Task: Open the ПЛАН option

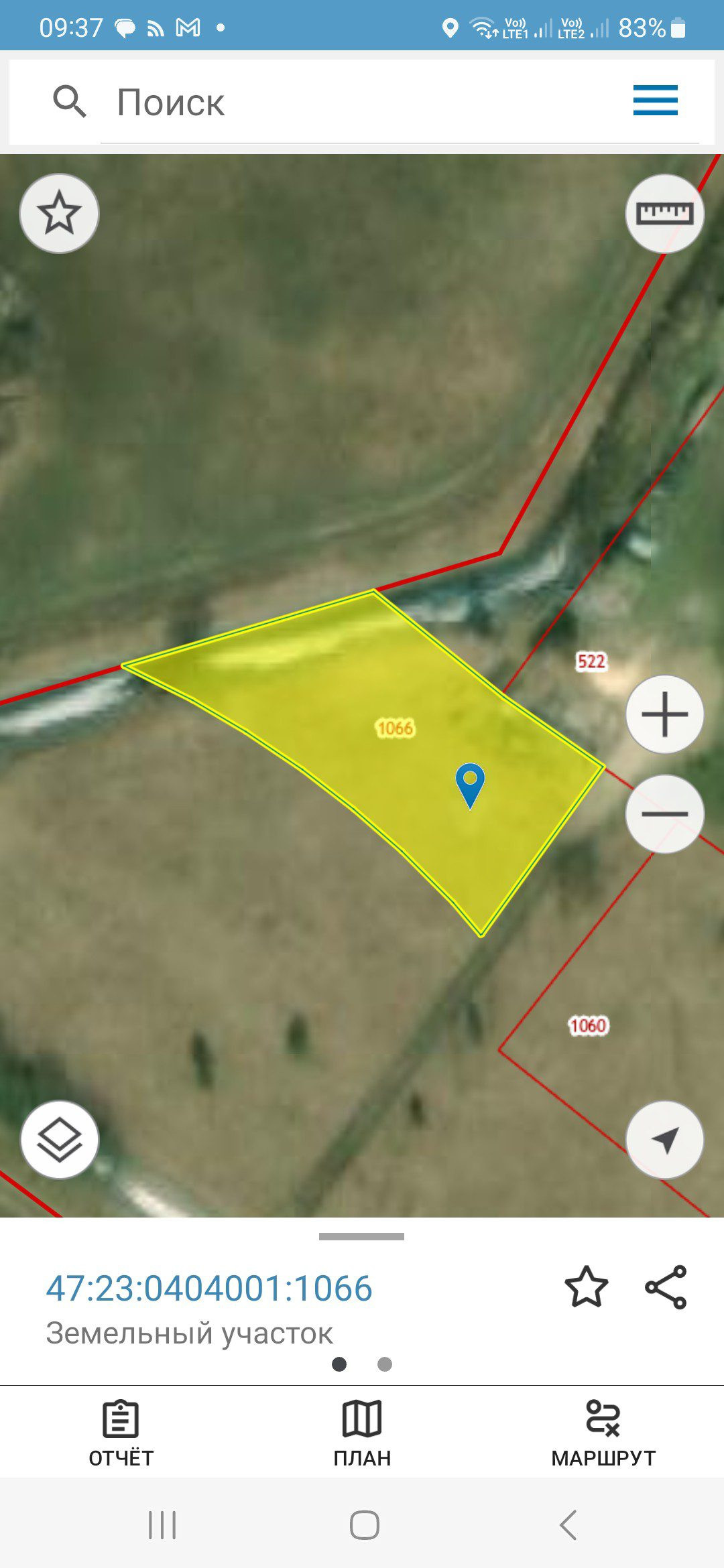Action: pos(362,1433)
